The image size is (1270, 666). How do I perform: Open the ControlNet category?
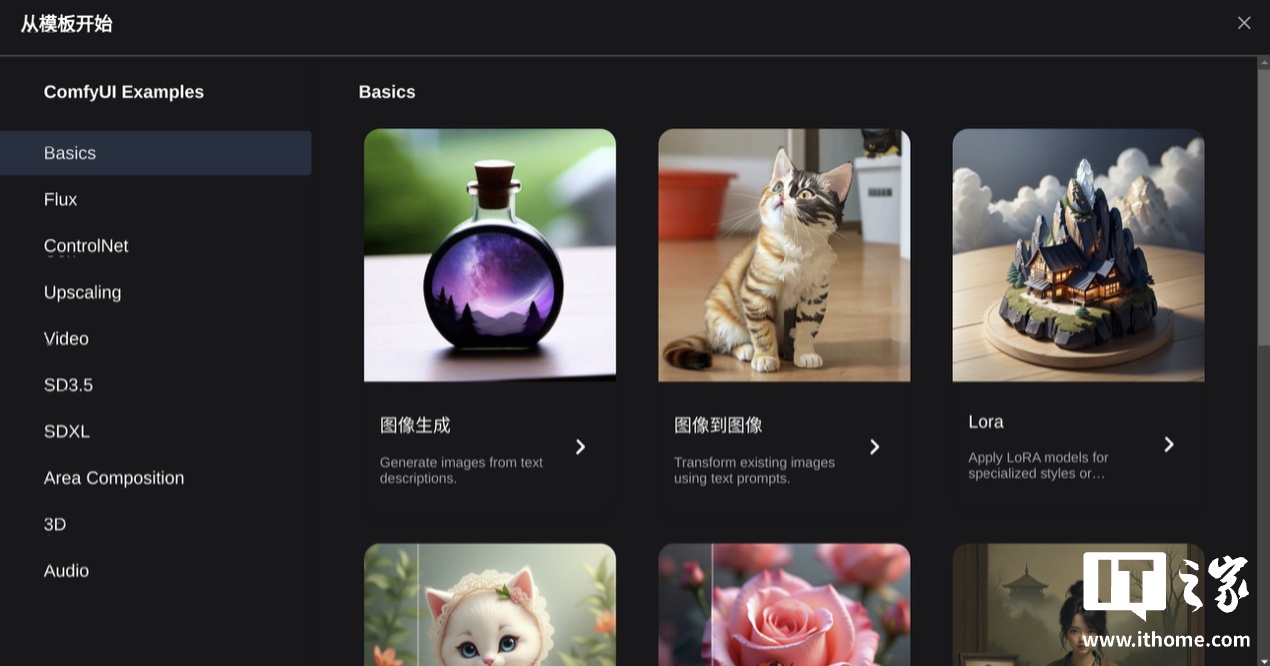click(86, 246)
